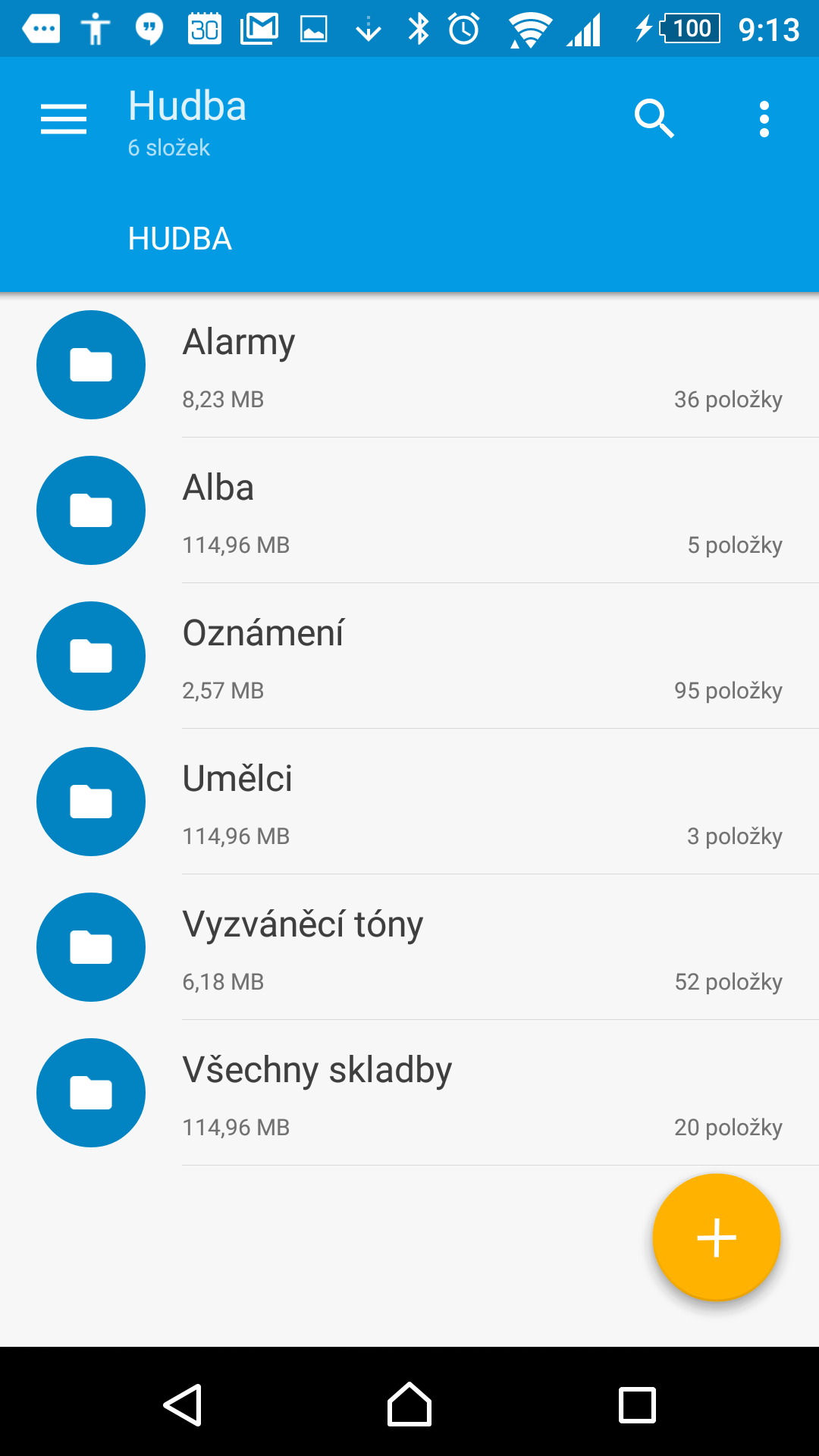The image size is (819, 1456).
Task: Go to the home screen
Action: pos(409,1404)
